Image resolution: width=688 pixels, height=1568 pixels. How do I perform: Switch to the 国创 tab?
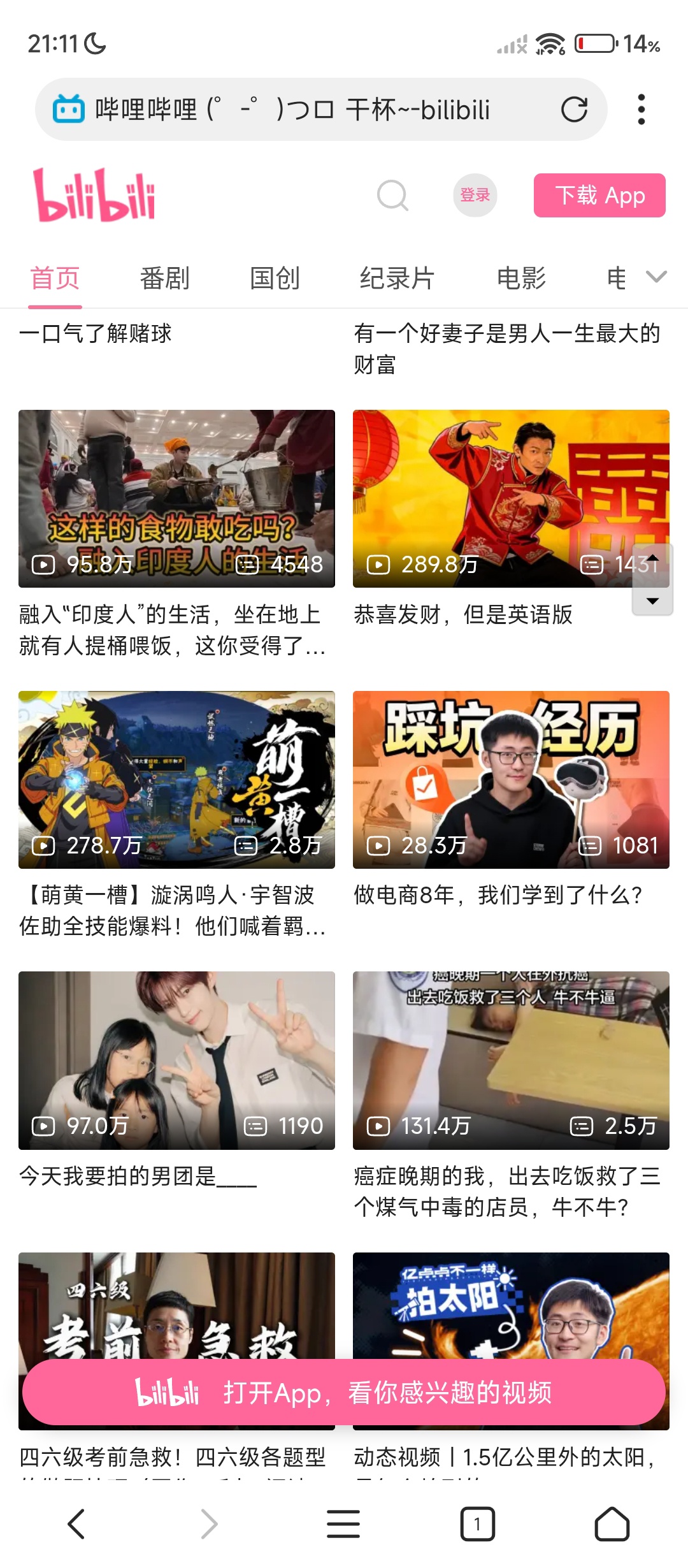click(x=275, y=279)
